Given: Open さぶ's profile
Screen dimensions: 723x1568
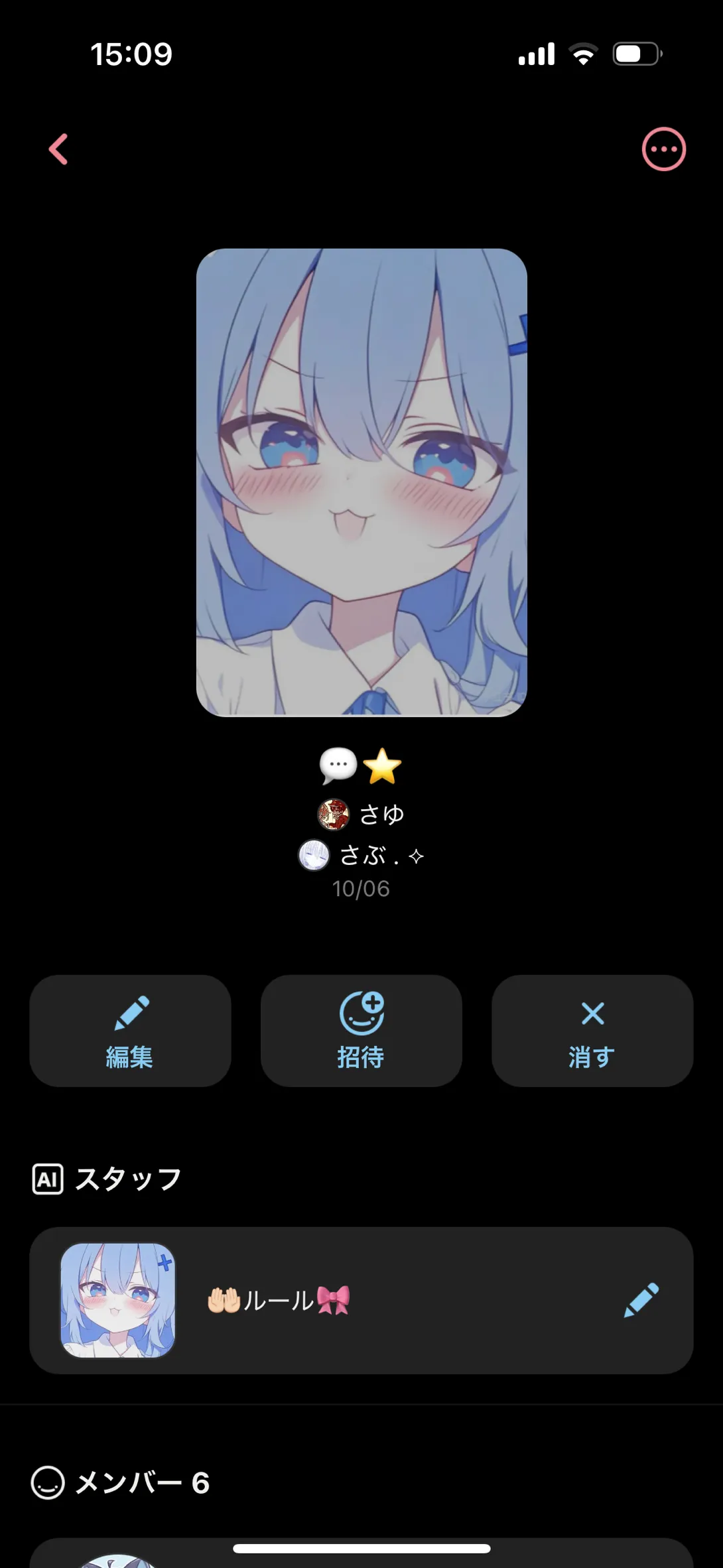Looking at the screenshot, I should (x=361, y=855).
